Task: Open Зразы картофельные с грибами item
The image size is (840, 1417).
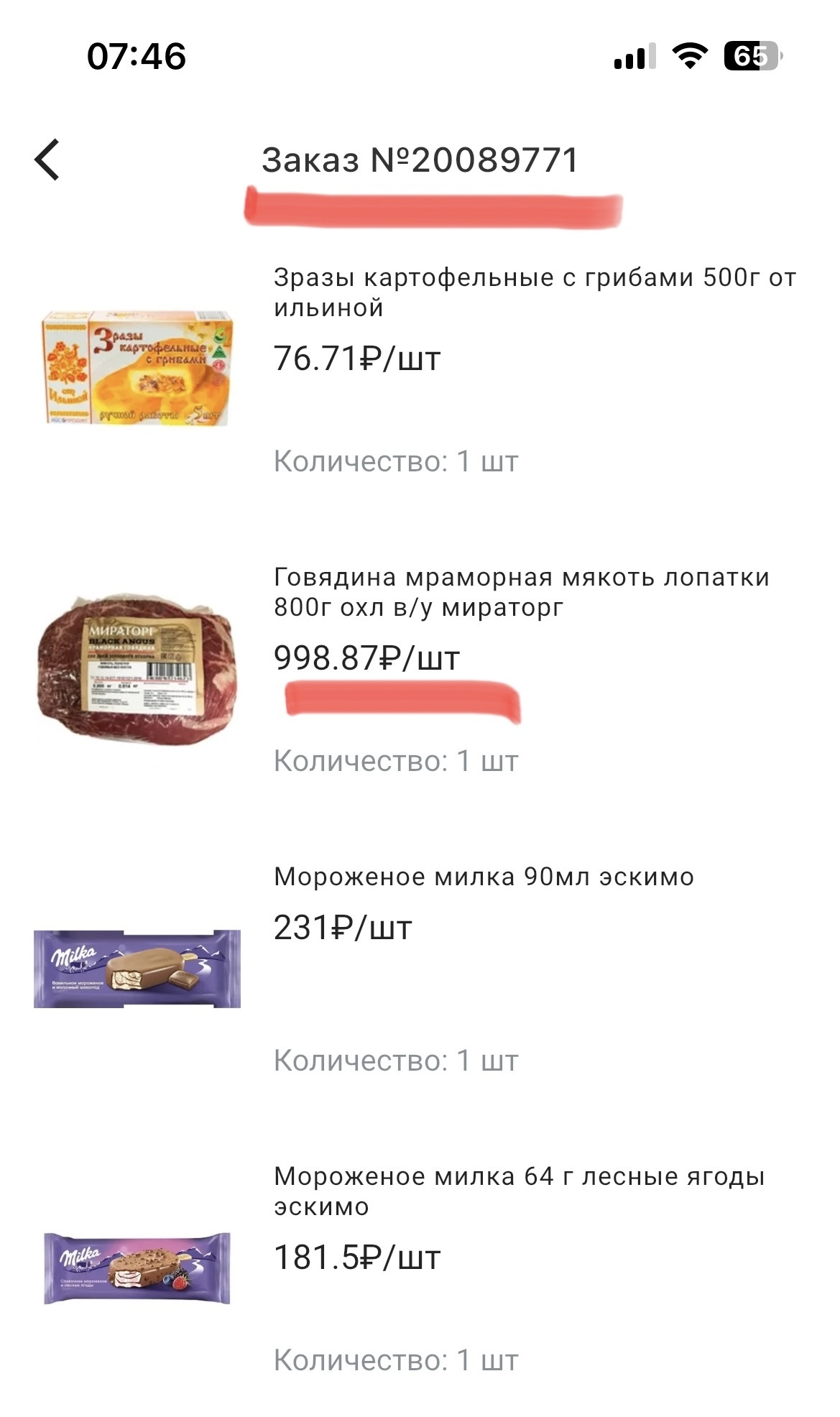Action: pos(535,292)
